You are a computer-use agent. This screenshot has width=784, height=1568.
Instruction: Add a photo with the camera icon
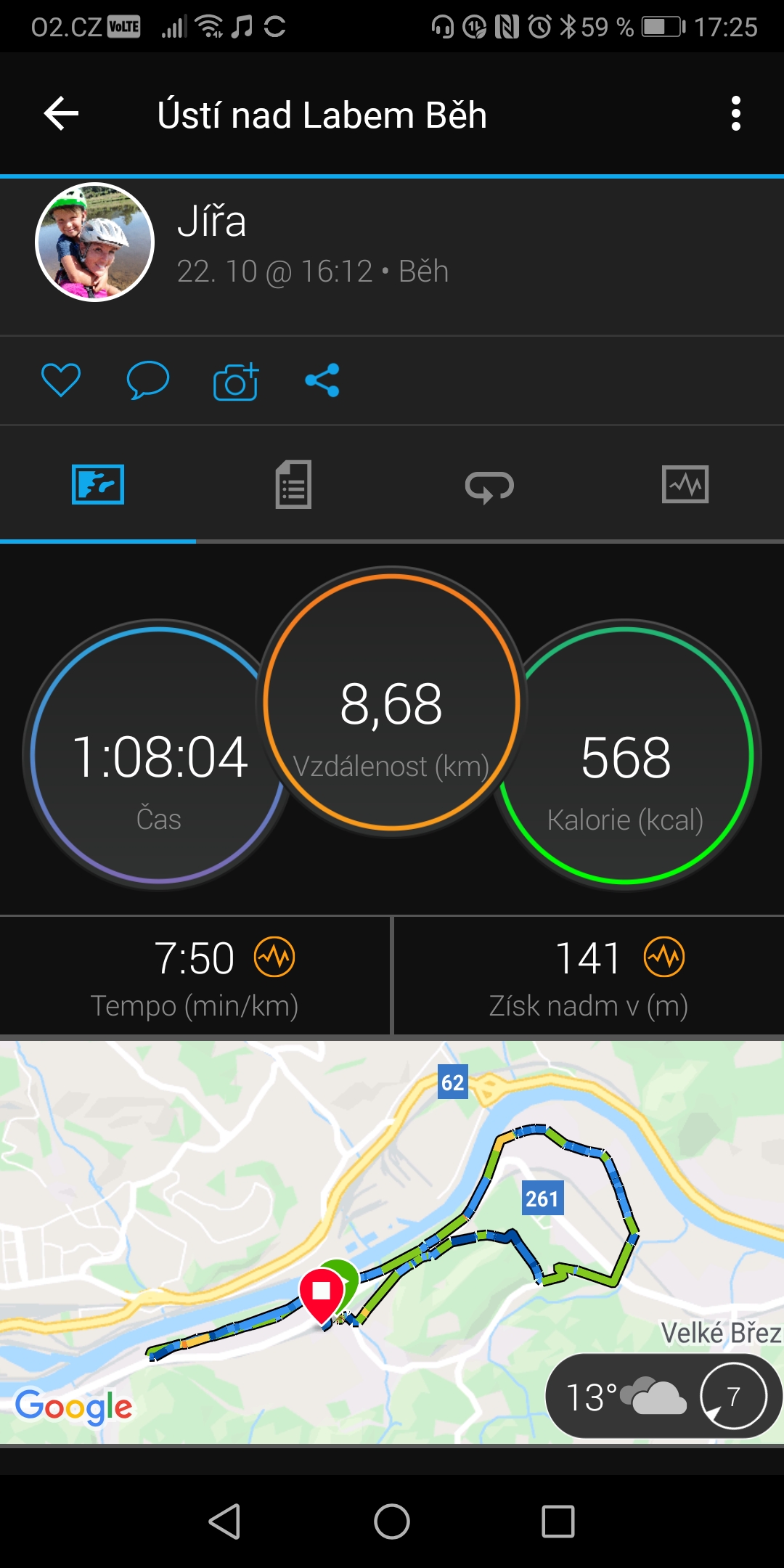(x=236, y=380)
